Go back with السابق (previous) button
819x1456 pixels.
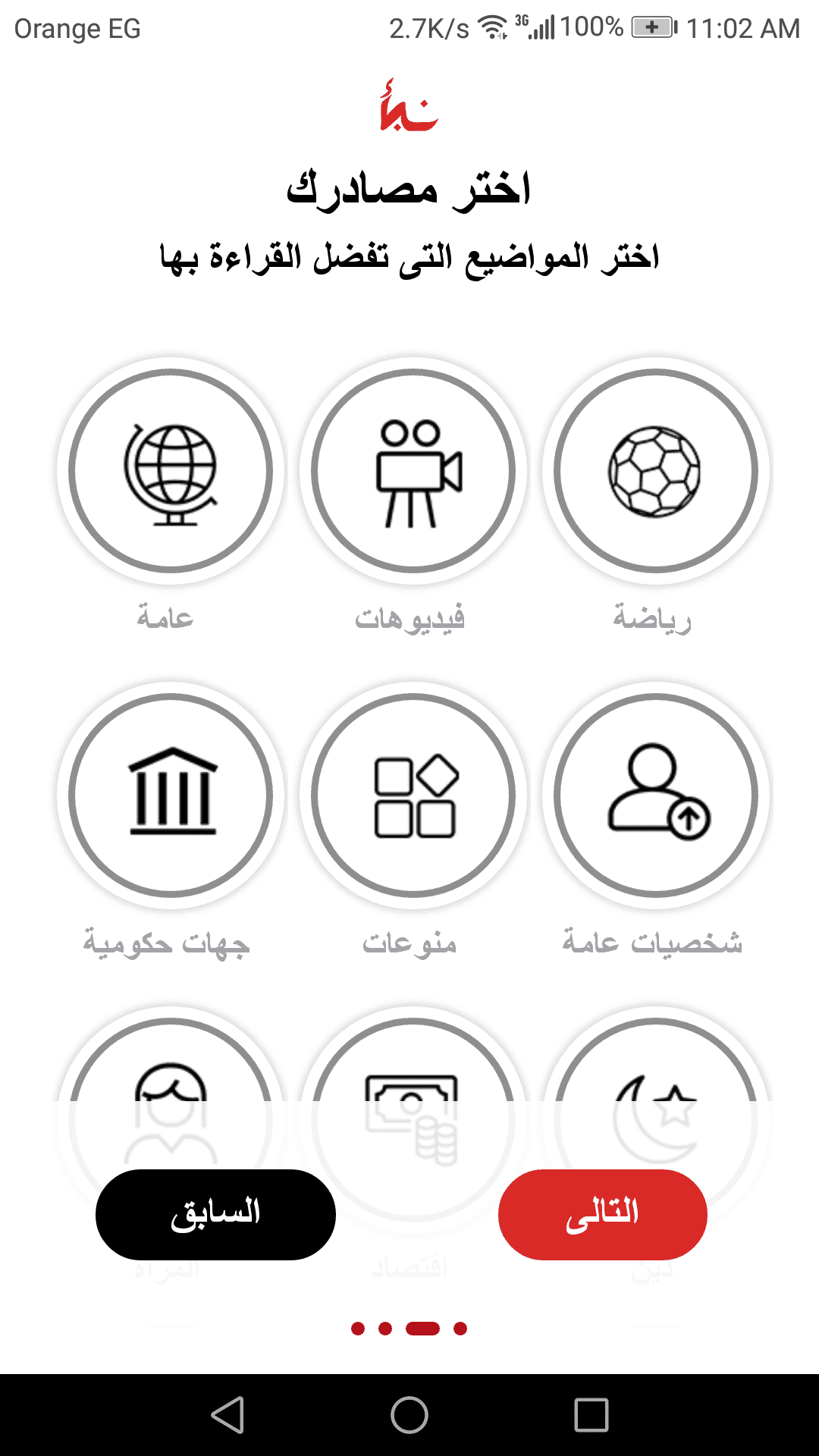point(215,1214)
